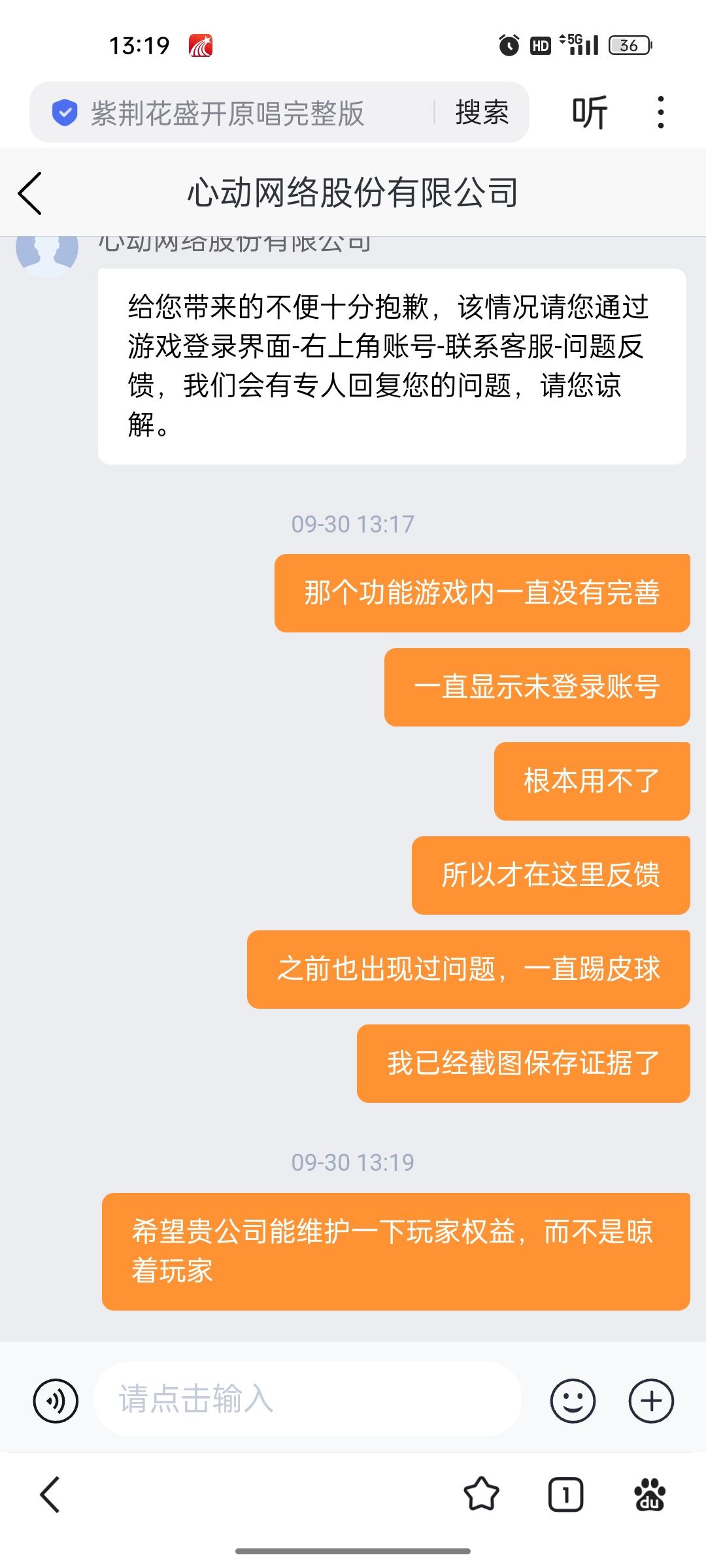Open the three-dot overflow menu
The height and width of the screenshot is (1568, 706).
click(663, 112)
